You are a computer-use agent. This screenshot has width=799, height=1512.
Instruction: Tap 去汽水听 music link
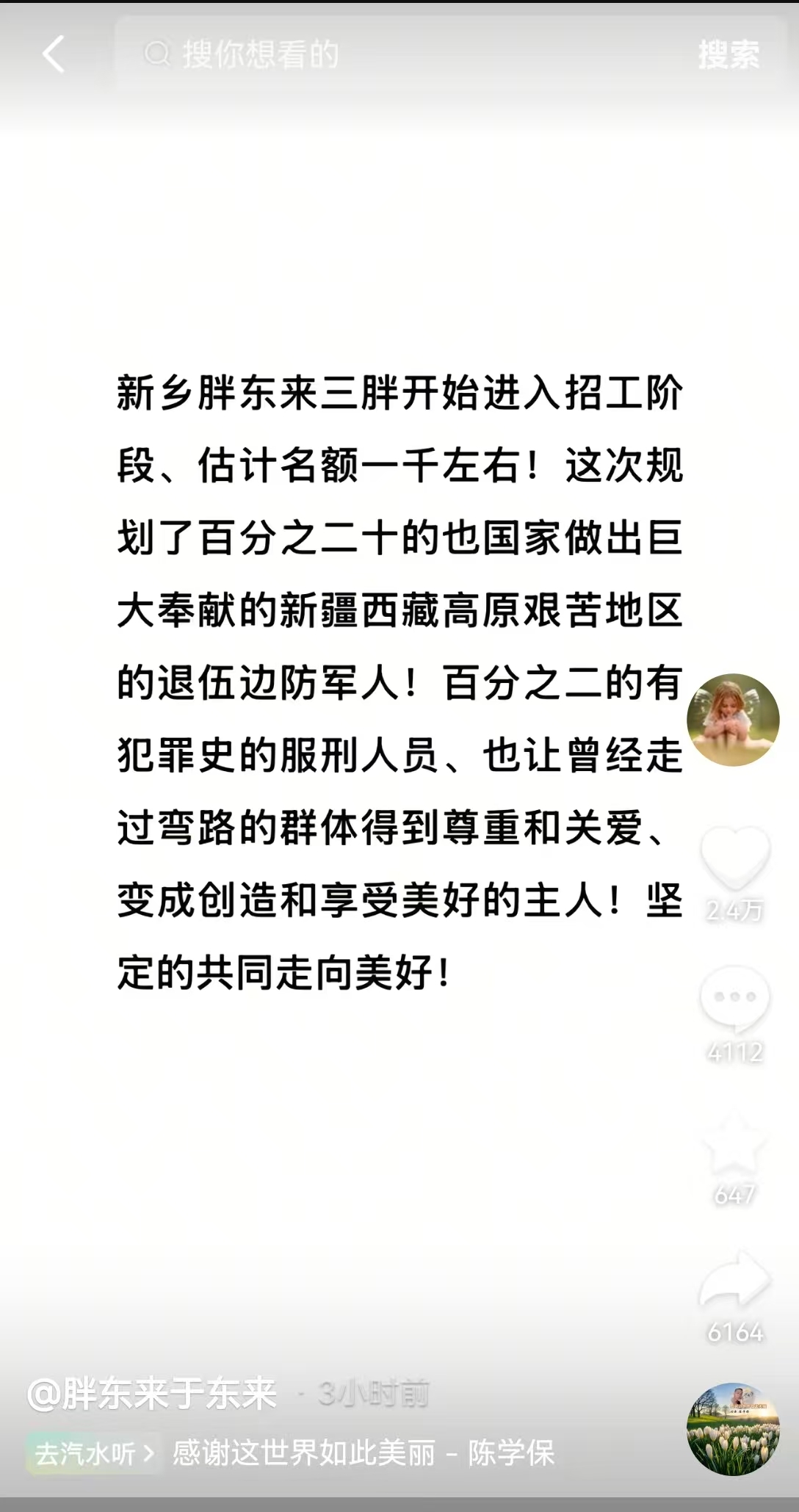coord(93,1453)
